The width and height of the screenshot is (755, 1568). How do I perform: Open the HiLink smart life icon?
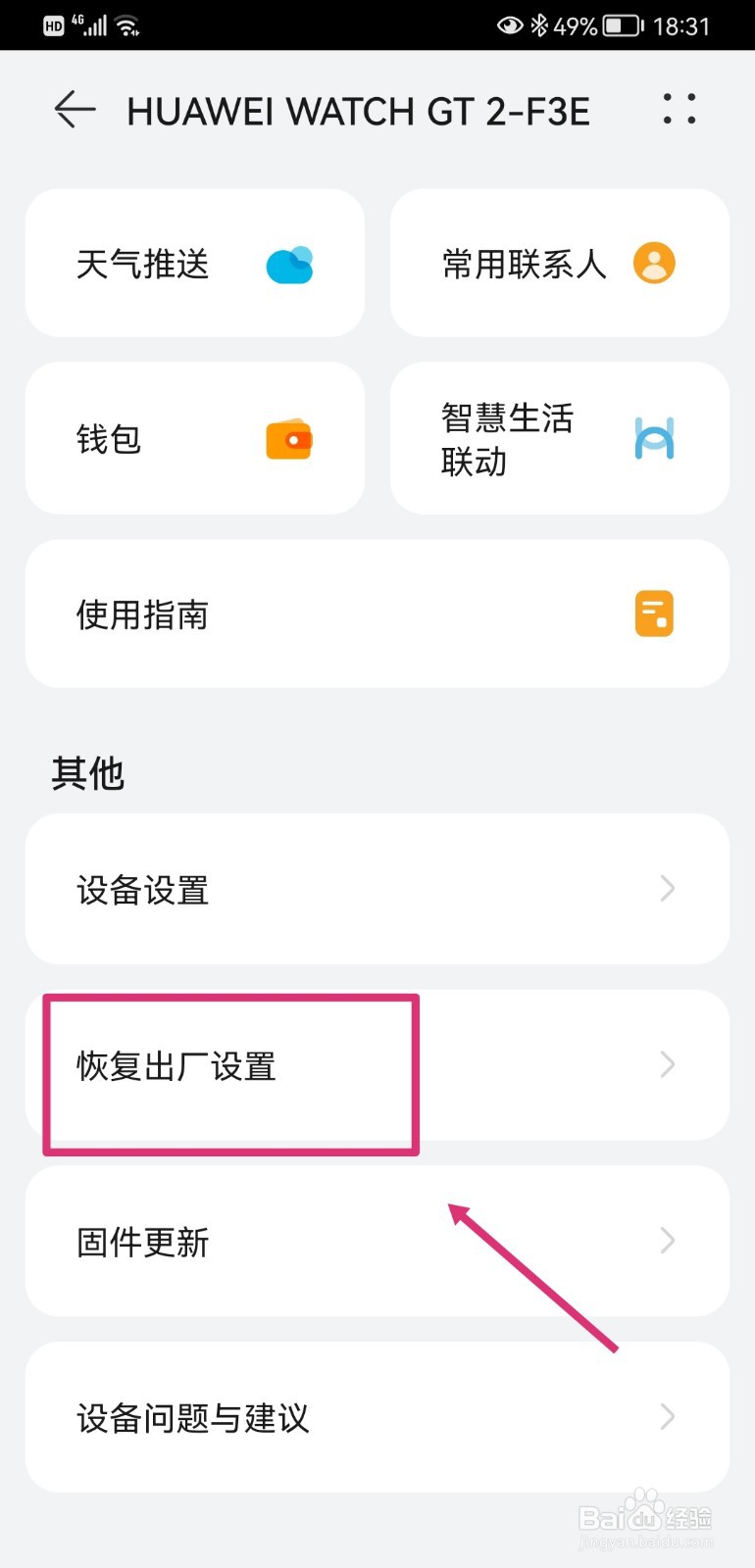click(653, 438)
